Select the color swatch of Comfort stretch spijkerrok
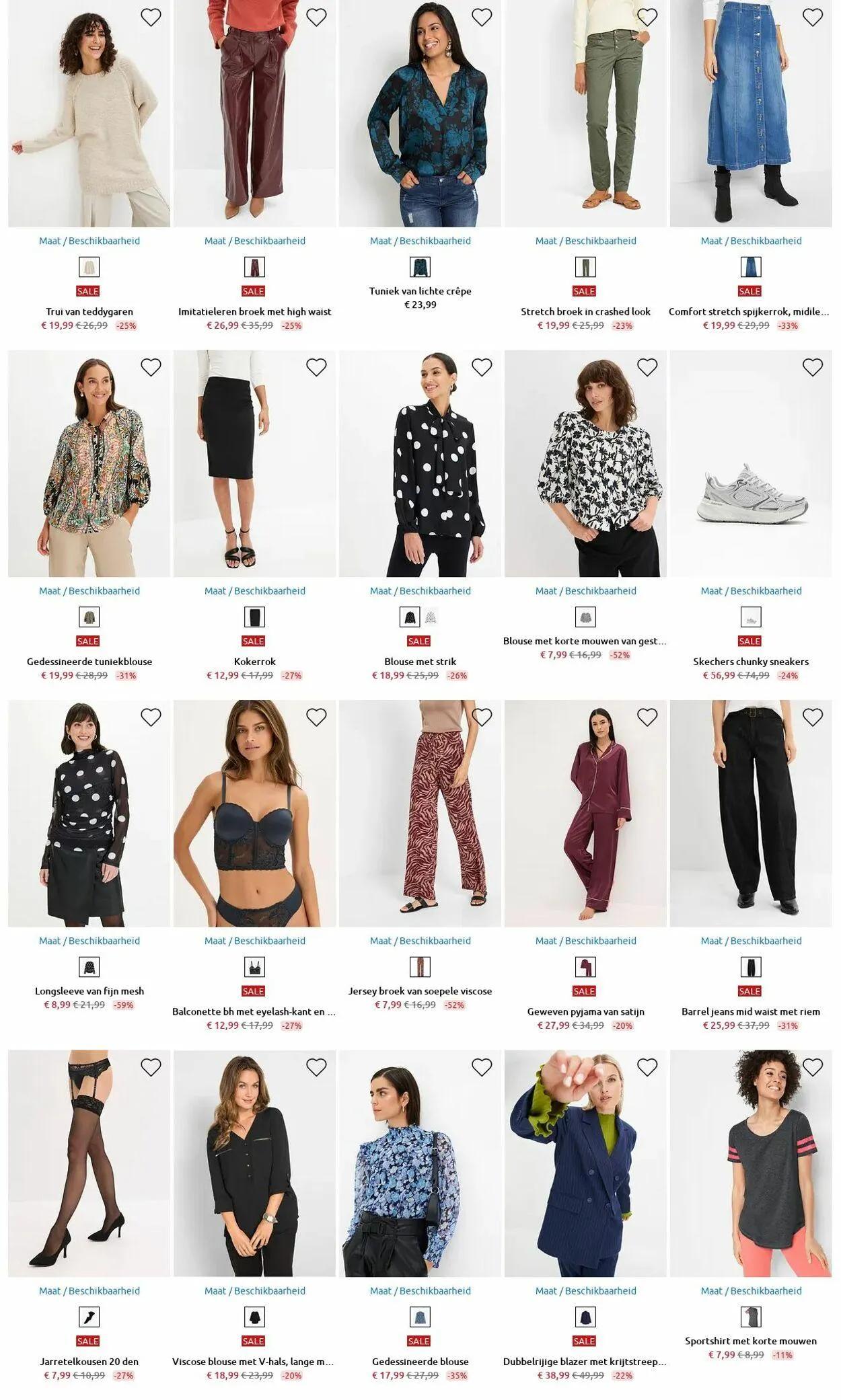Image resolution: width=841 pixels, height=1400 pixels. (751, 267)
